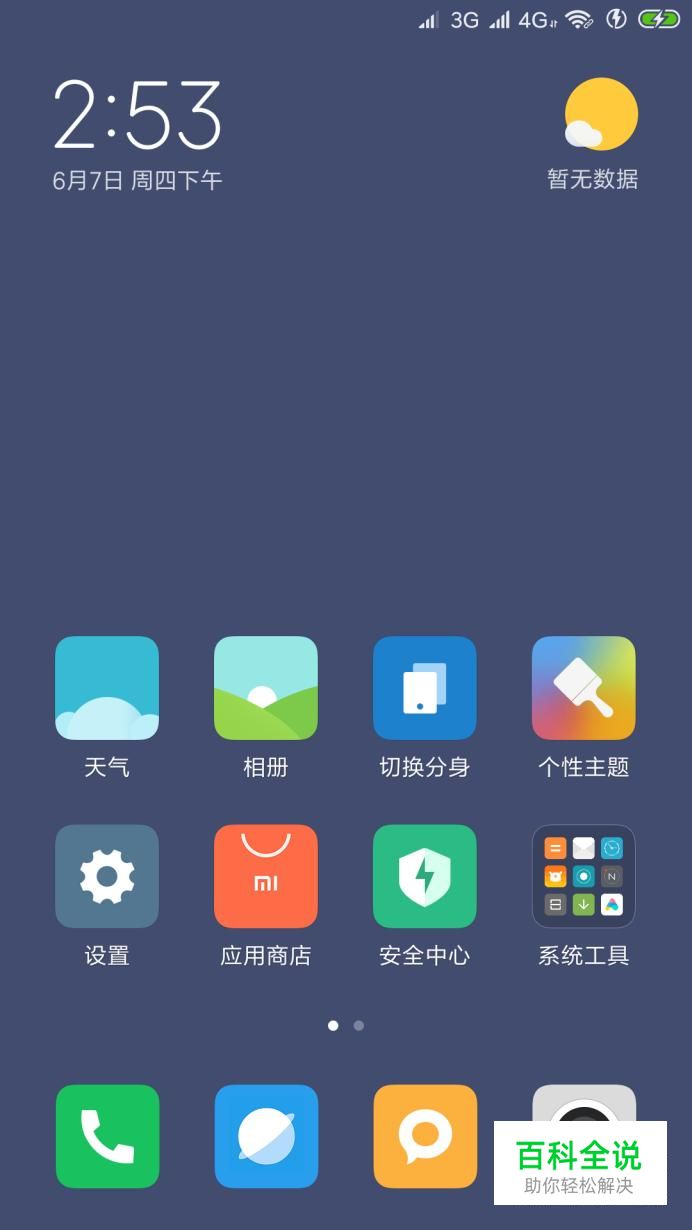Open the camera from the dock
This screenshot has height=1230, width=692.
584,1105
